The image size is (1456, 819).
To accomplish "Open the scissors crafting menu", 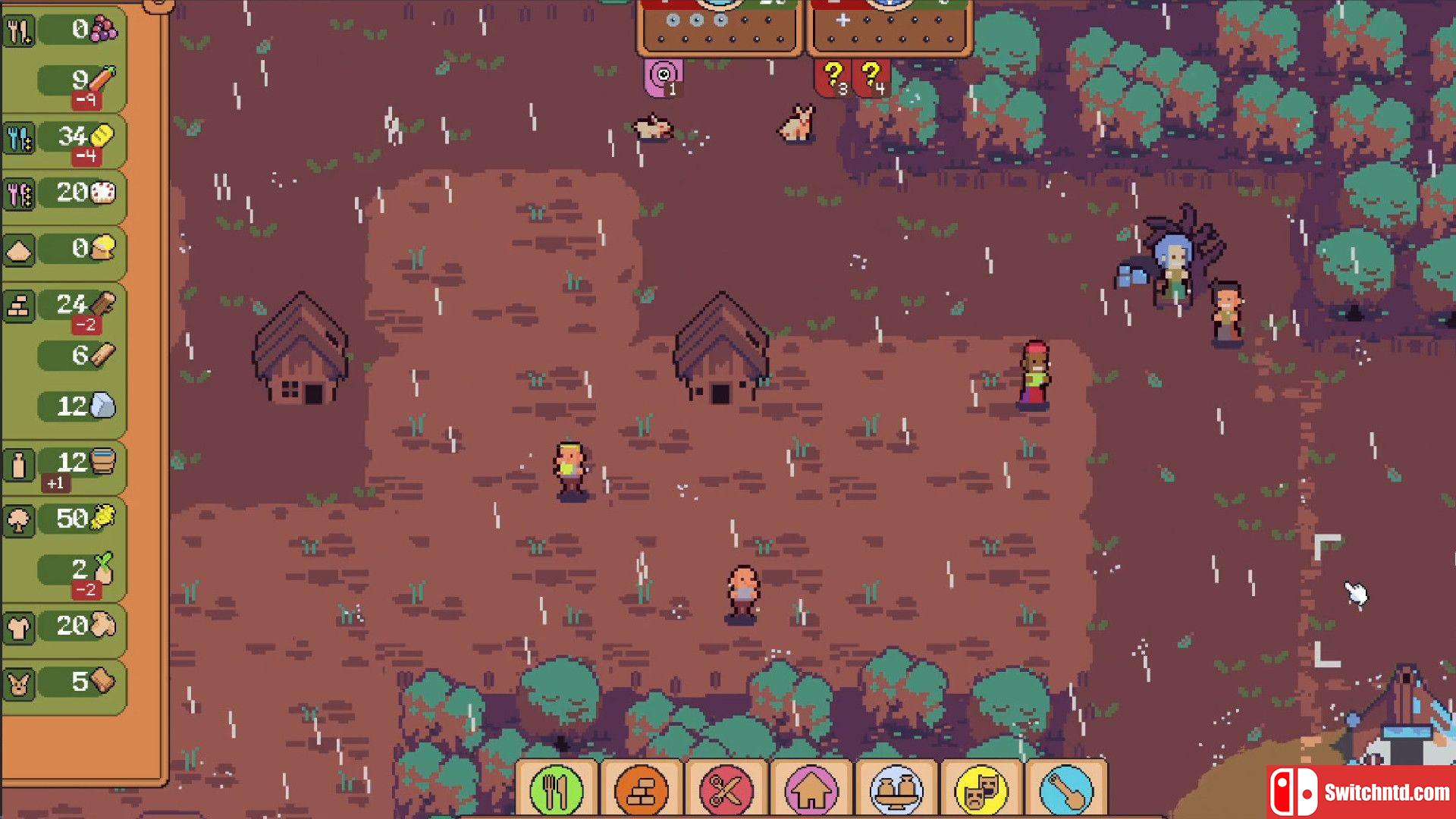I will (x=726, y=790).
